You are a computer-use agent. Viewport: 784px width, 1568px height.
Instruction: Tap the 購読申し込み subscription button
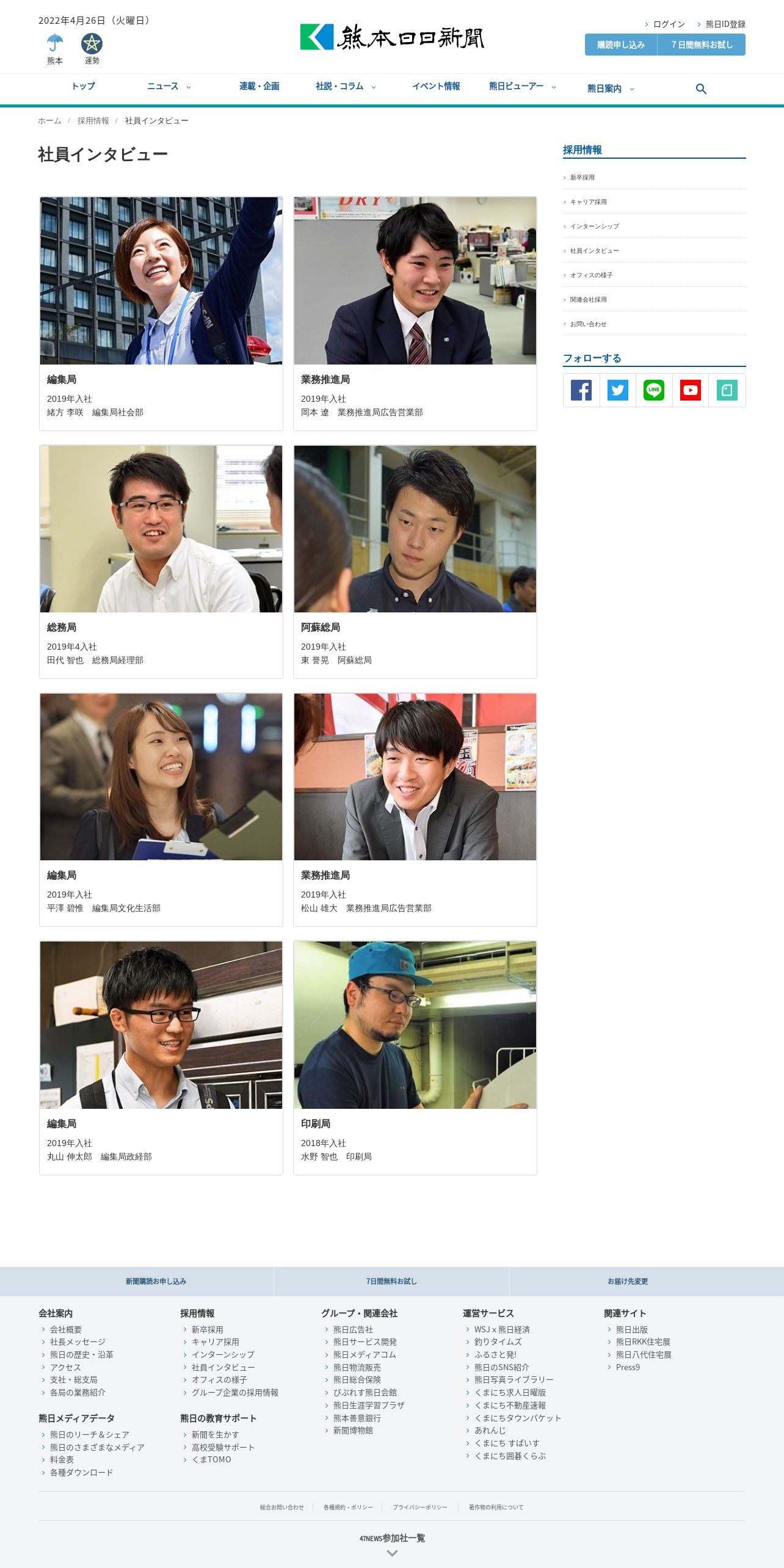[x=621, y=45]
